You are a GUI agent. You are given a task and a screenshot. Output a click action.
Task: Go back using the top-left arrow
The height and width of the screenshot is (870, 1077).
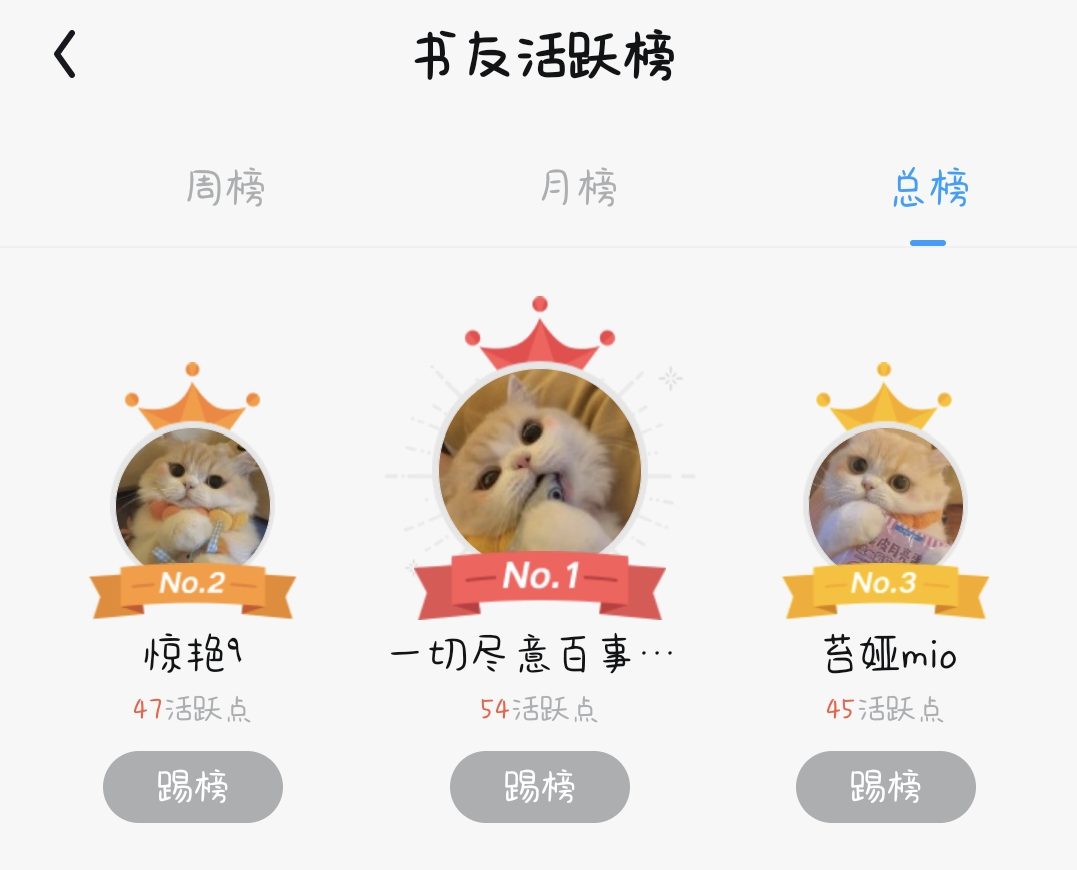pos(66,54)
